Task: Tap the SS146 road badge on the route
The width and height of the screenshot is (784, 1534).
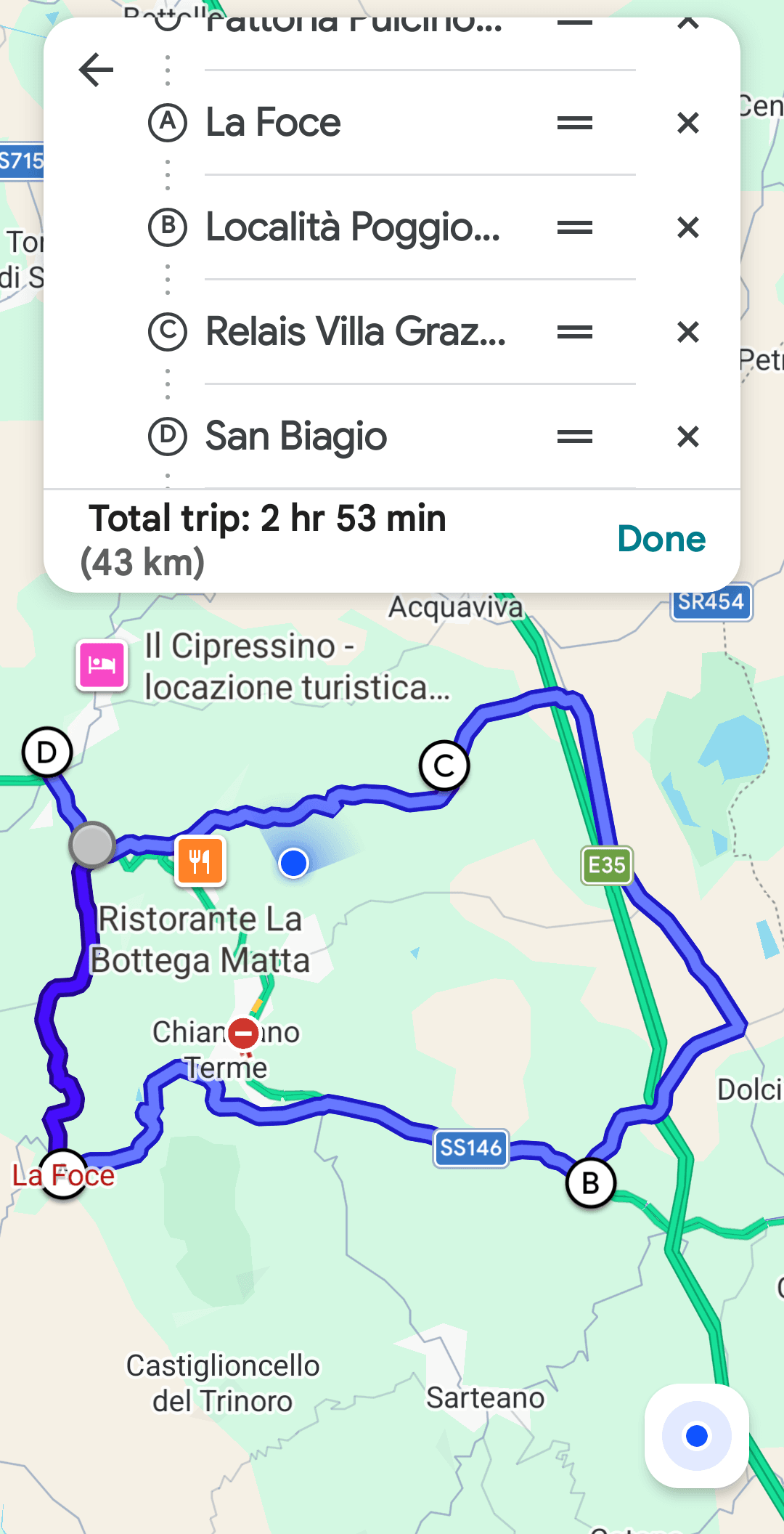Action: click(470, 1148)
